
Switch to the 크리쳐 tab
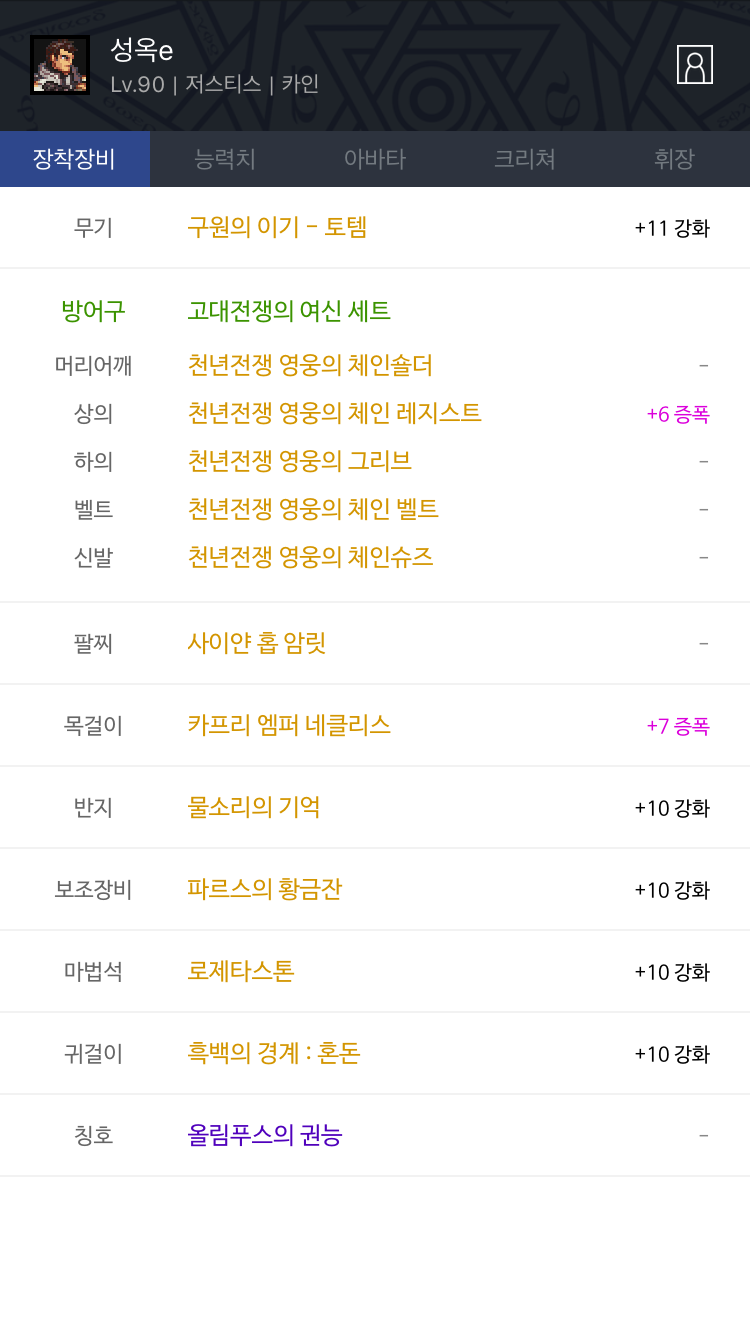click(x=525, y=159)
